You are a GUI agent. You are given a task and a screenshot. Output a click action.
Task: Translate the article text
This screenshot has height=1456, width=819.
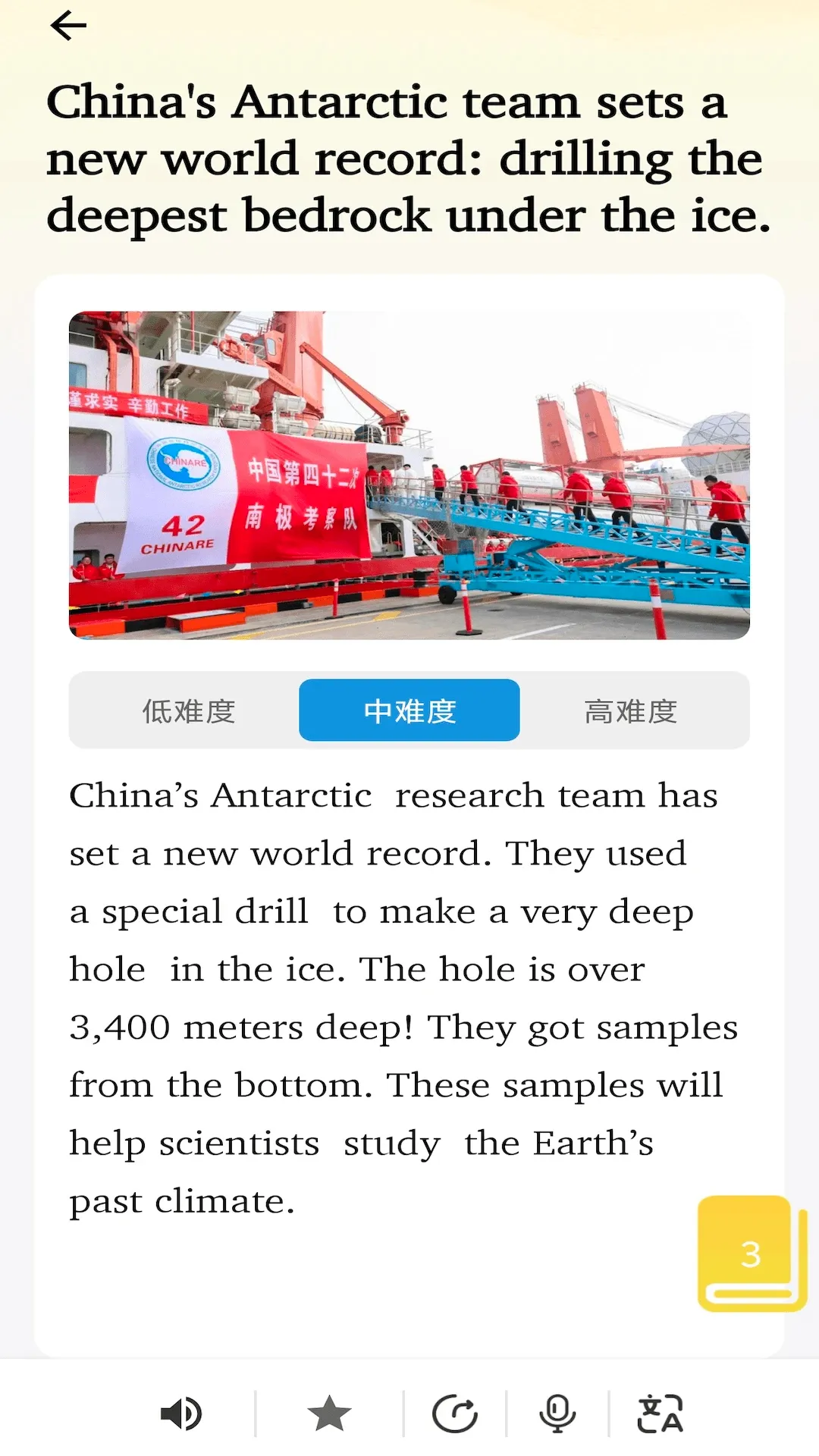pos(661,1414)
